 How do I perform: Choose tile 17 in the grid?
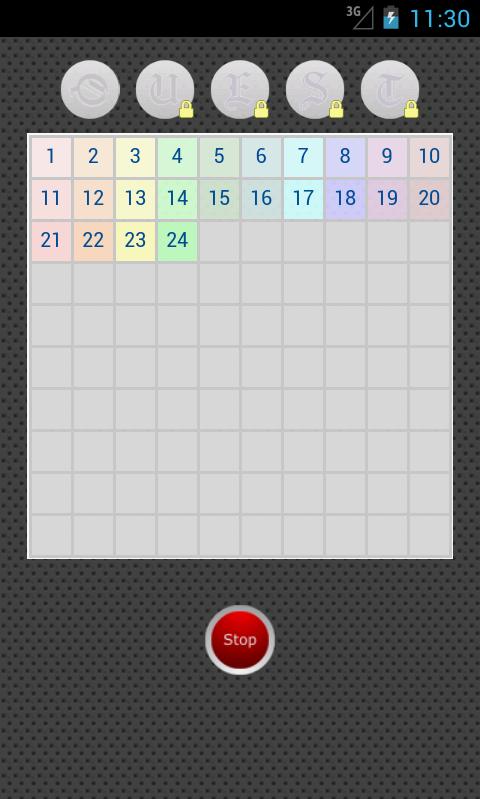point(303,199)
